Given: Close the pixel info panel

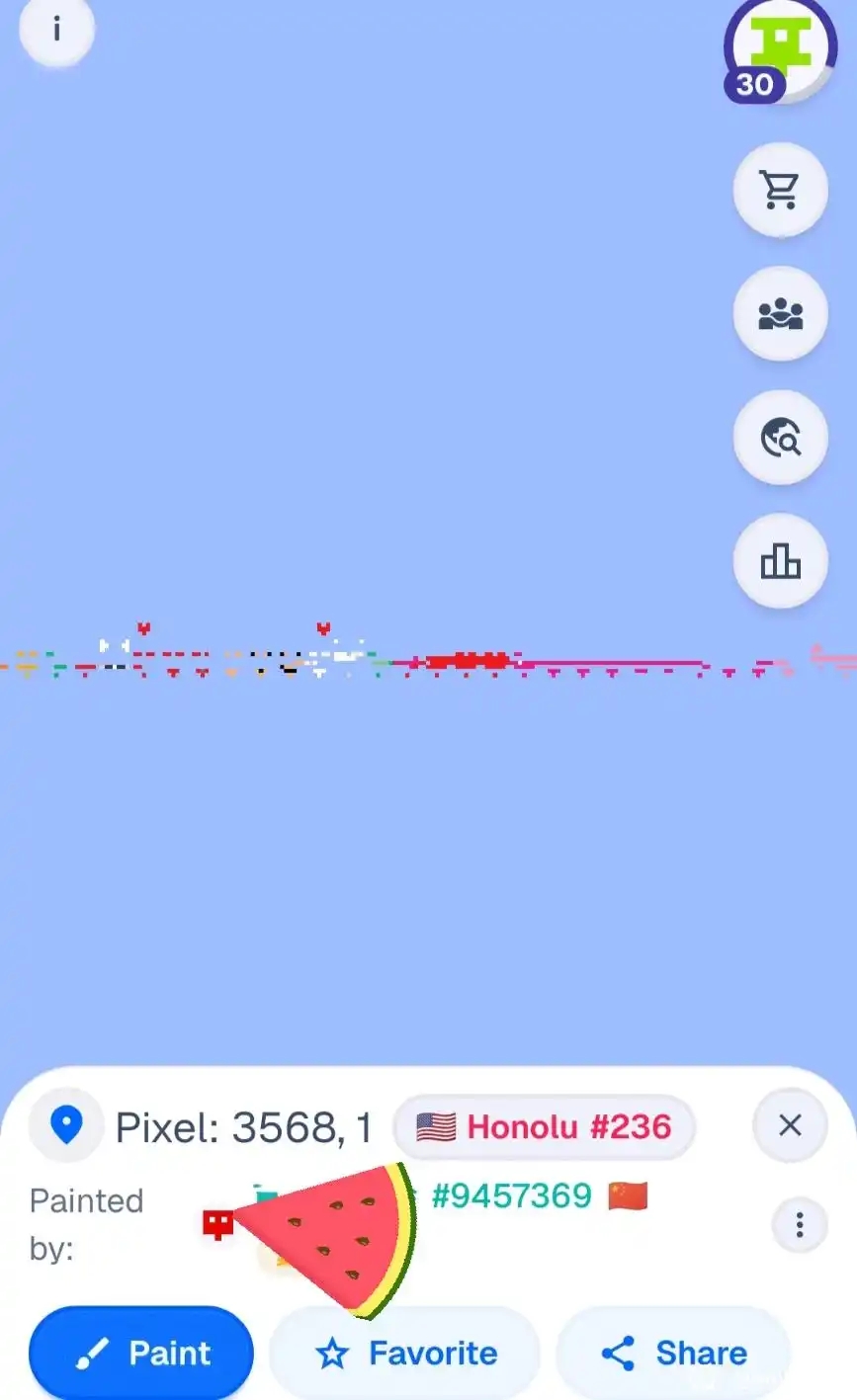Looking at the screenshot, I should (x=790, y=1125).
